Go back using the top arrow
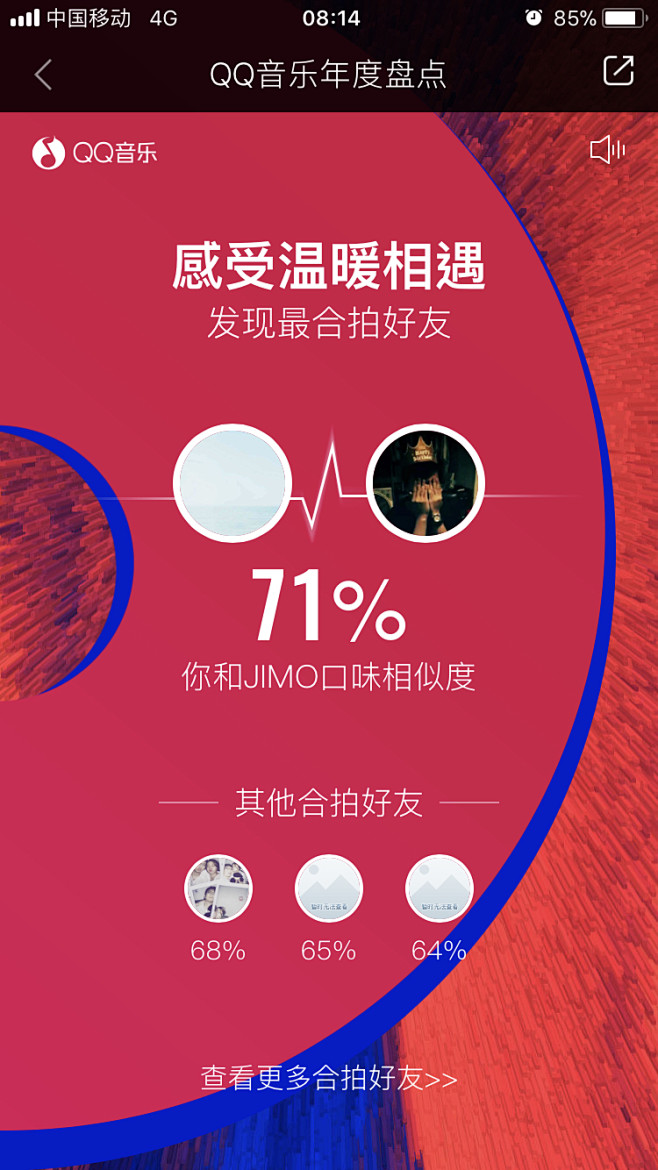The image size is (658, 1170). pyautogui.click(x=43, y=74)
